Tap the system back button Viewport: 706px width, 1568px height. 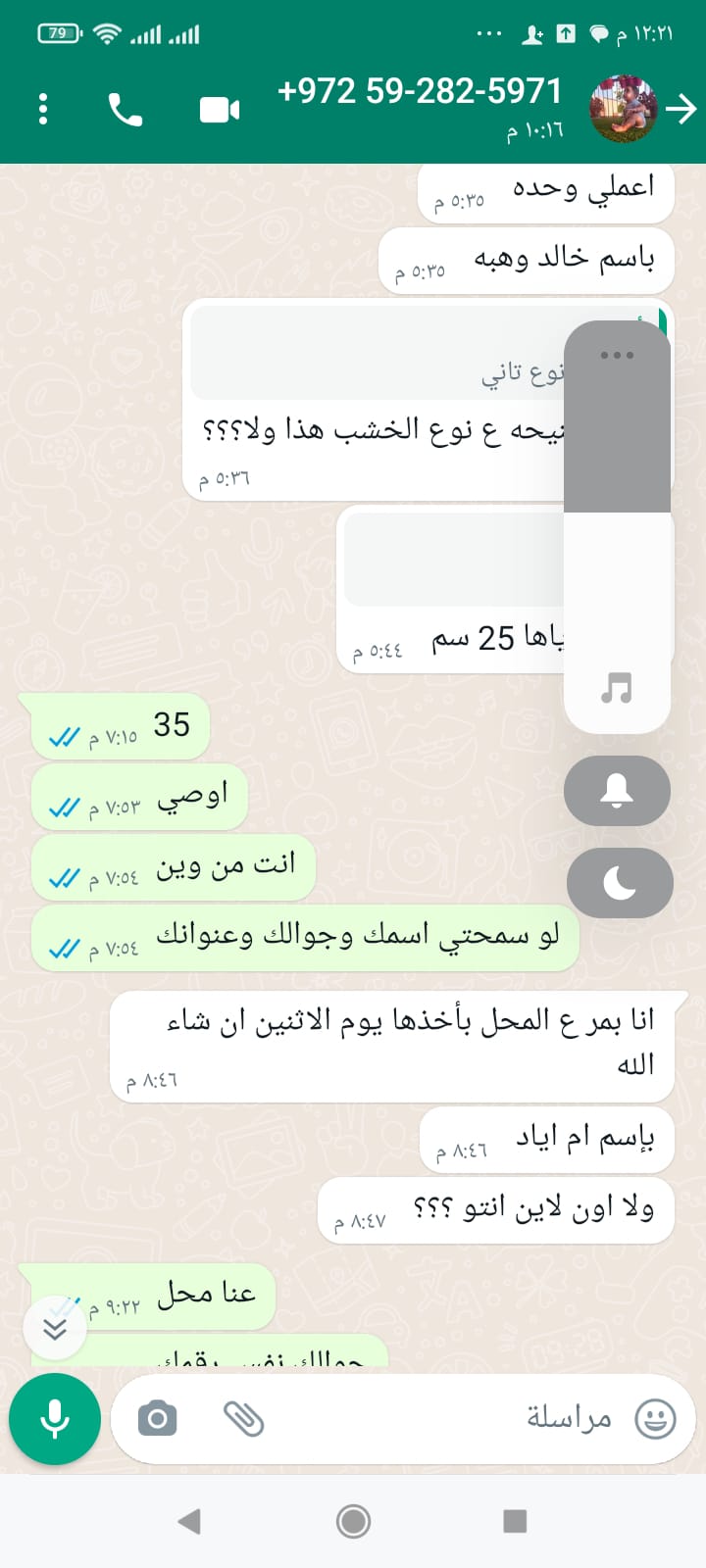tap(190, 1521)
